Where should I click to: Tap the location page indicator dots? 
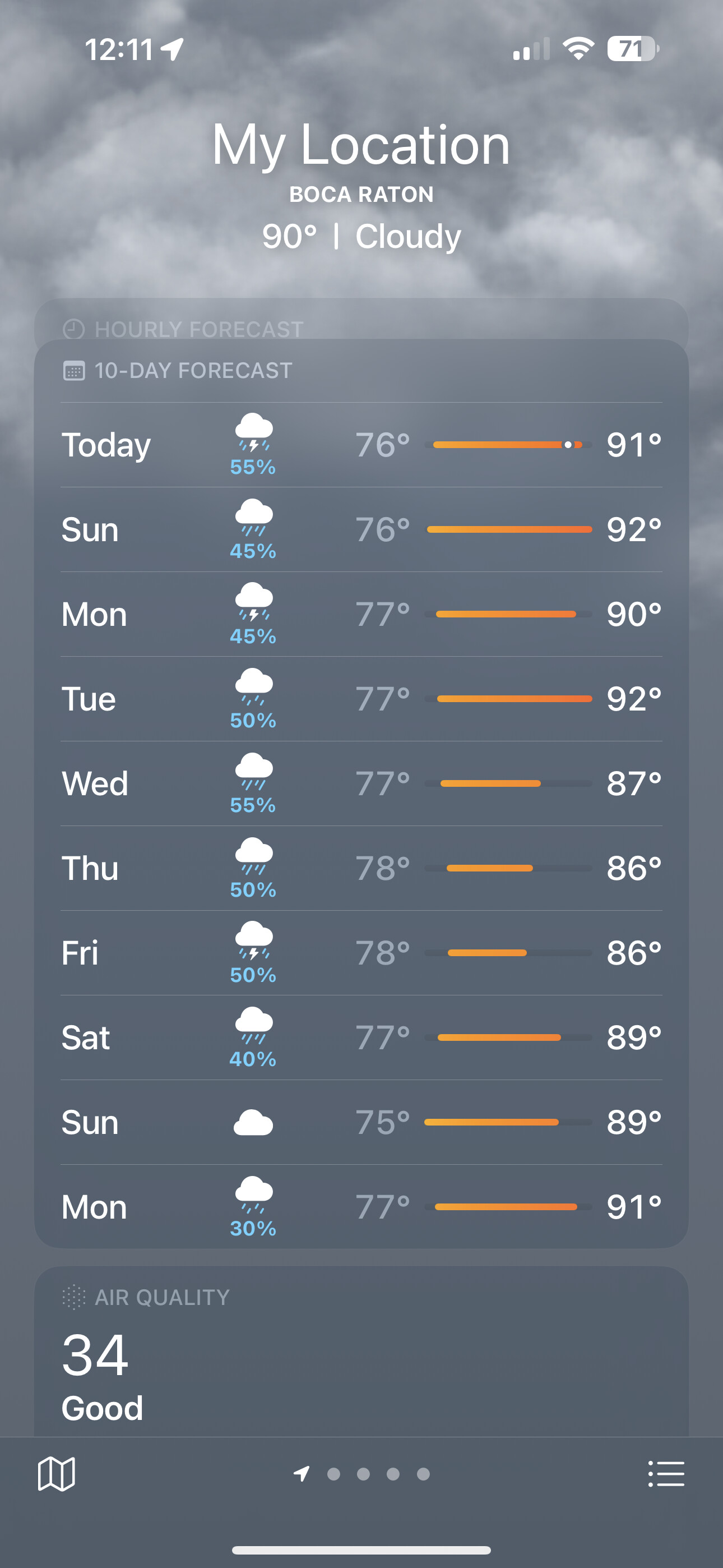click(361, 1474)
